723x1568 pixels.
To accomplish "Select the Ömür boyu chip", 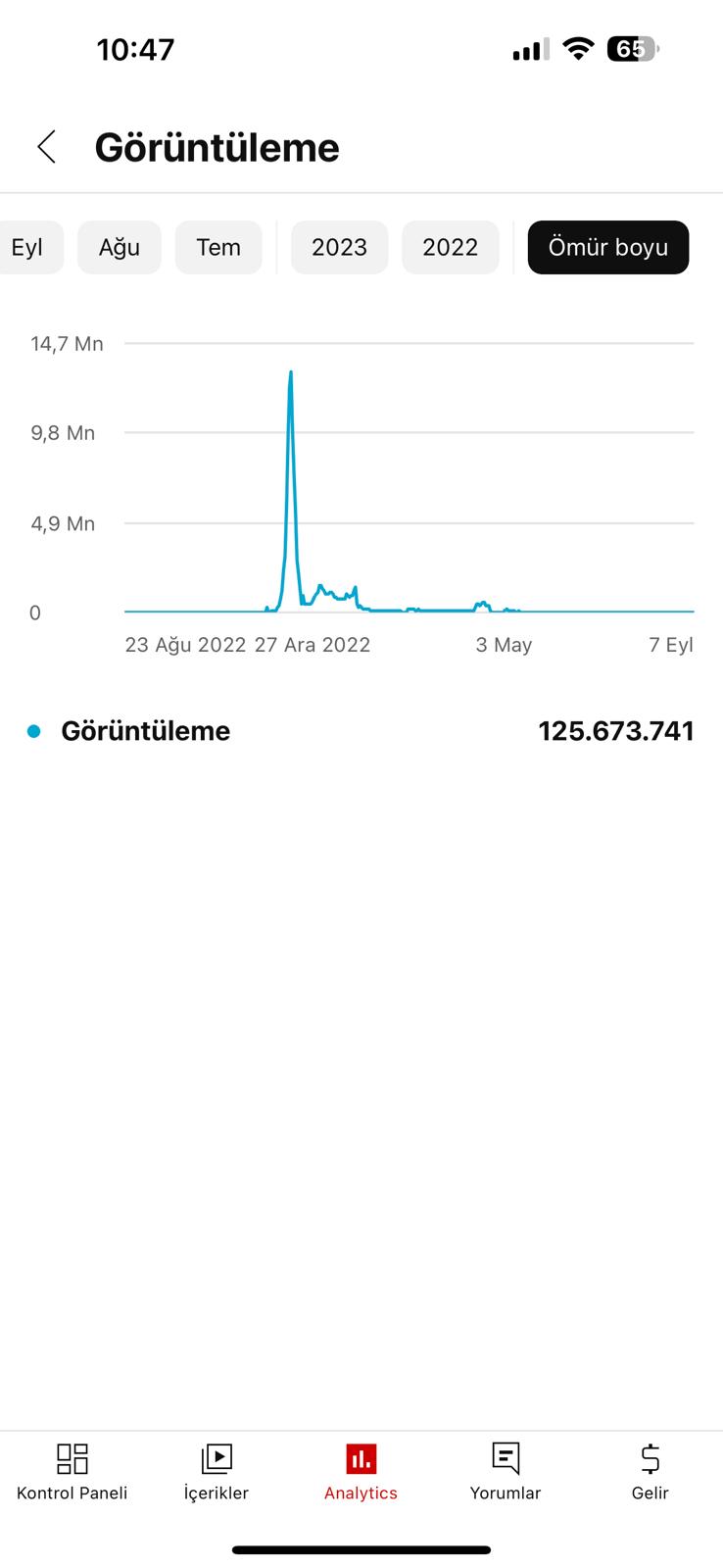I will click(x=608, y=247).
